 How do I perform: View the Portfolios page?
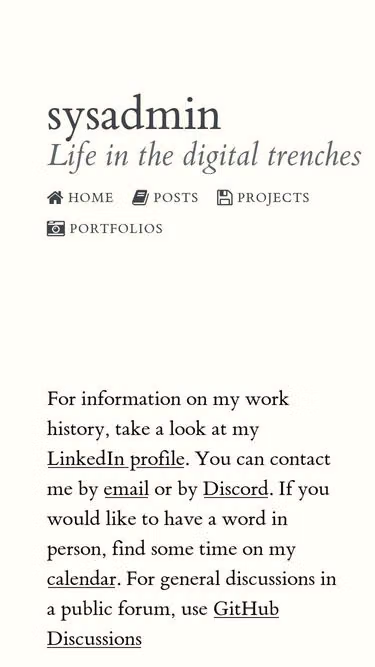tap(105, 228)
